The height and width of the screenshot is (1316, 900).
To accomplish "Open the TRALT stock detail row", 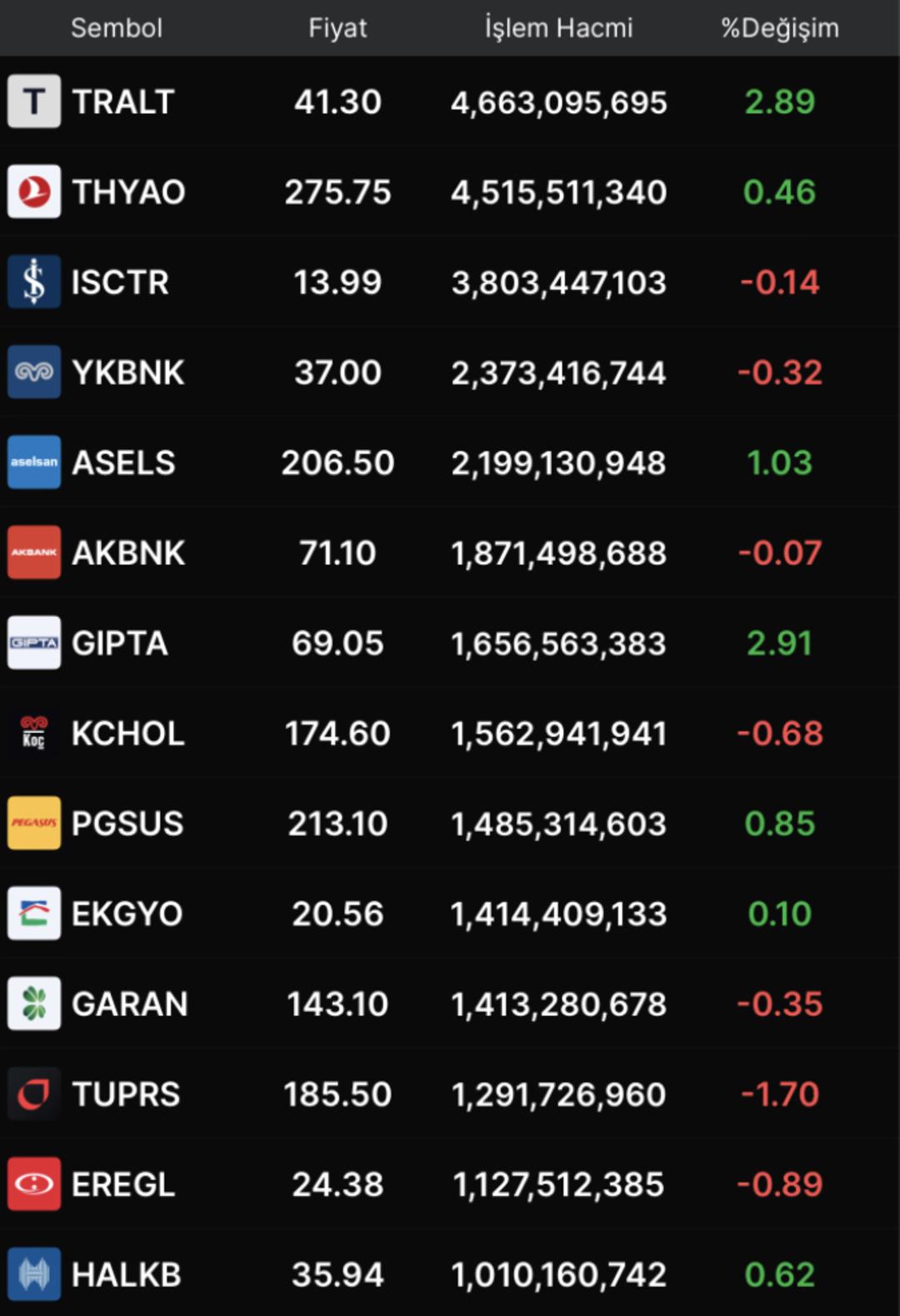I will 450,102.
